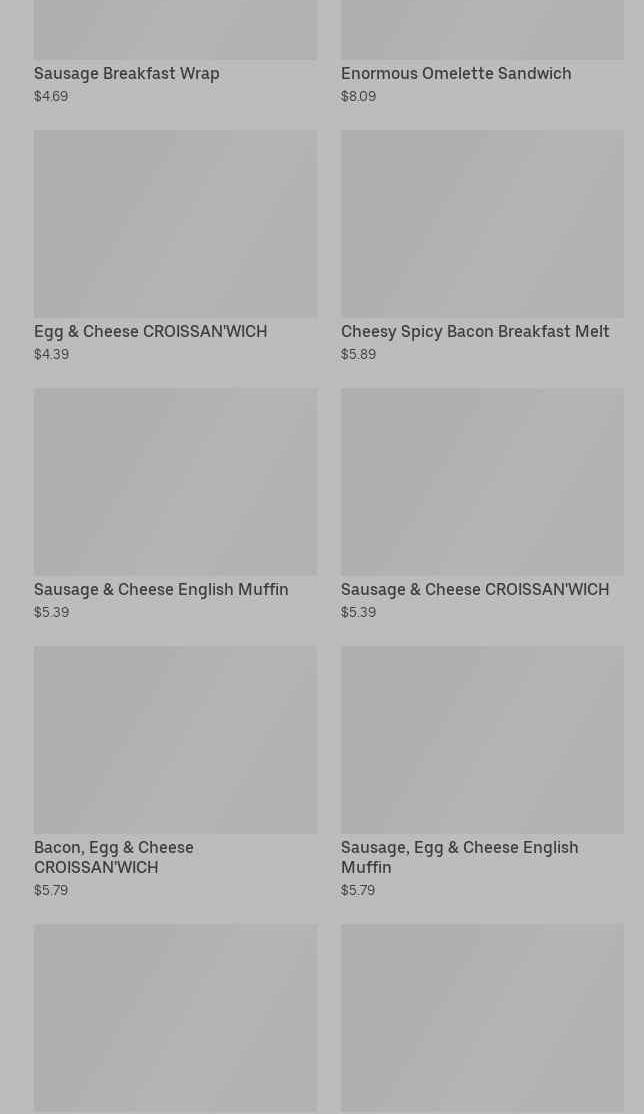View the Cheesy Spicy Bacon Breakfast Melt

coord(482,247)
